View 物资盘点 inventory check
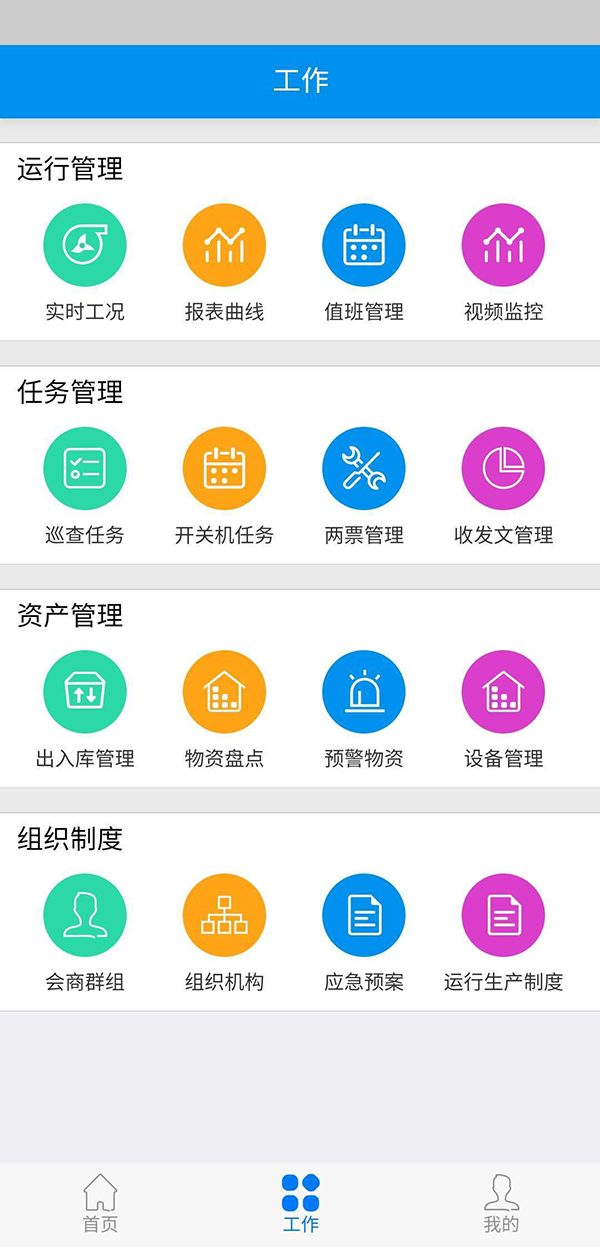Screen dimensions: 600x1247 tap(224, 693)
